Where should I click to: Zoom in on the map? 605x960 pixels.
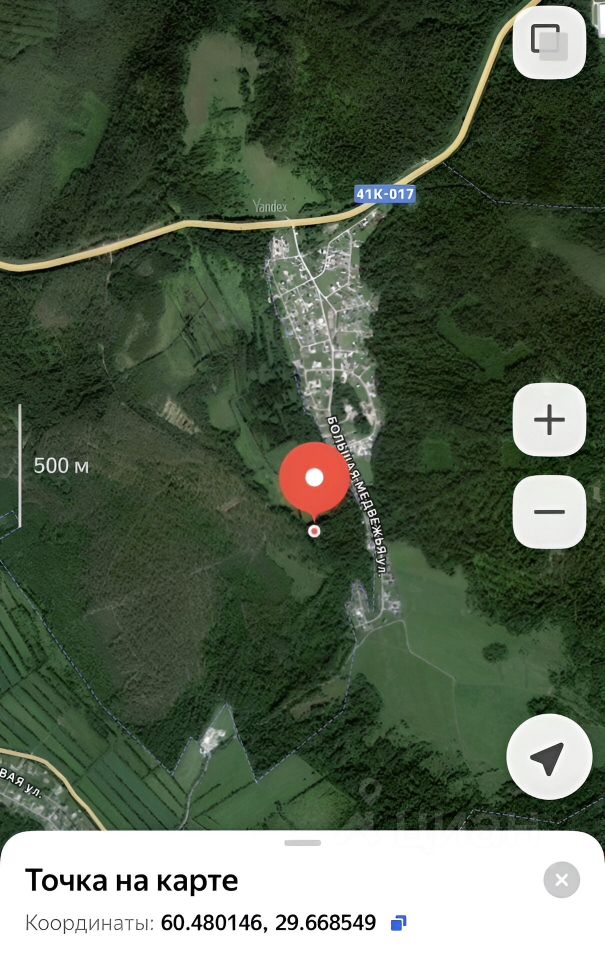(x=549, y=420)
